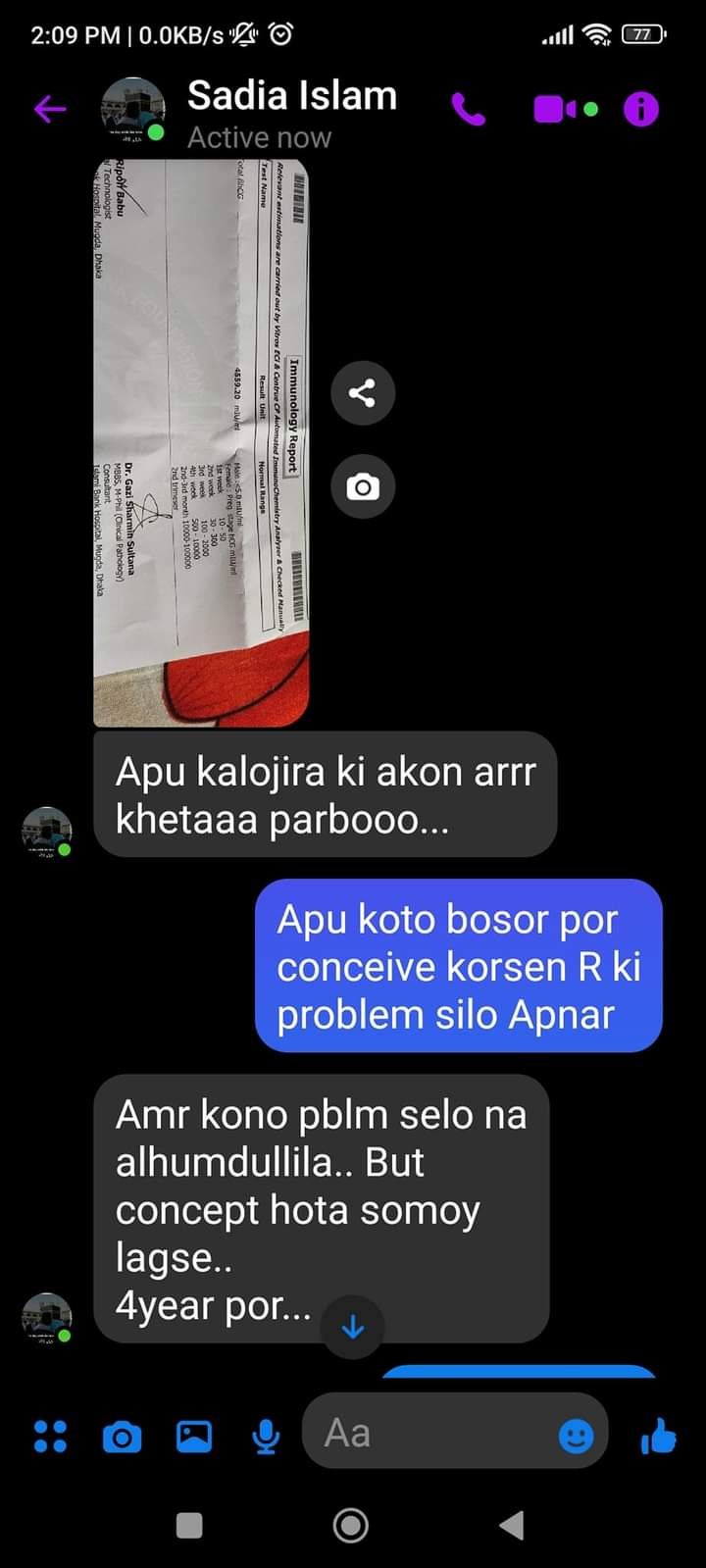Viewport: 706px width, 1568px height.
Task: Send a thumbs-up like
Action: [x=658, y=1438]
